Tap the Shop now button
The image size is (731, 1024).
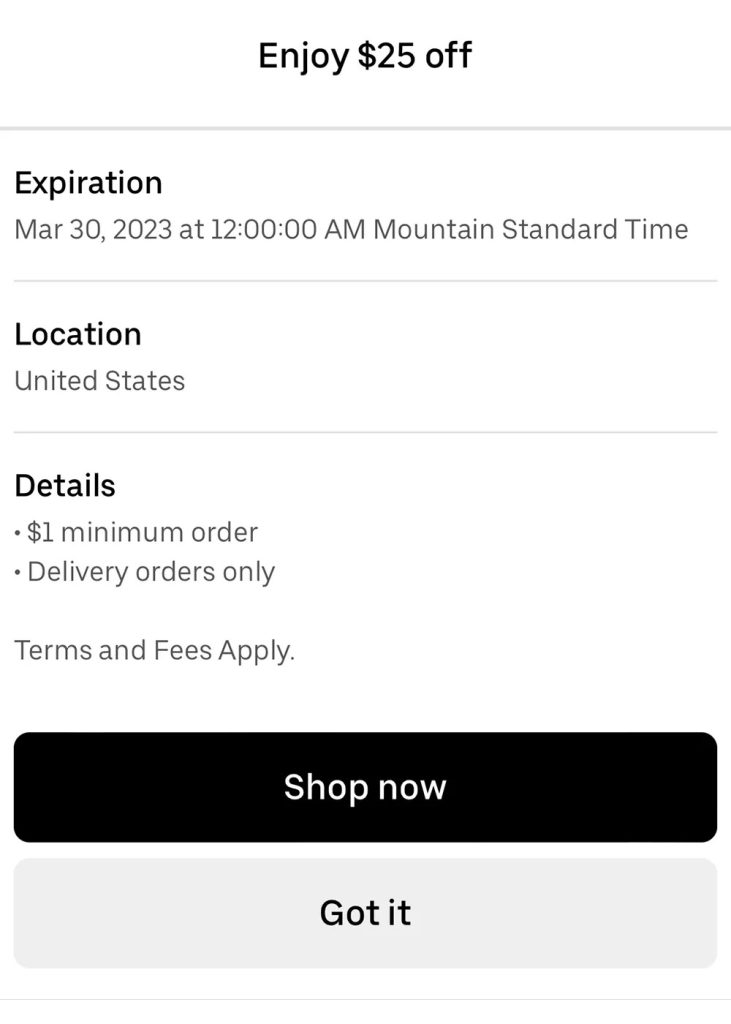click(x=365, y=787)
